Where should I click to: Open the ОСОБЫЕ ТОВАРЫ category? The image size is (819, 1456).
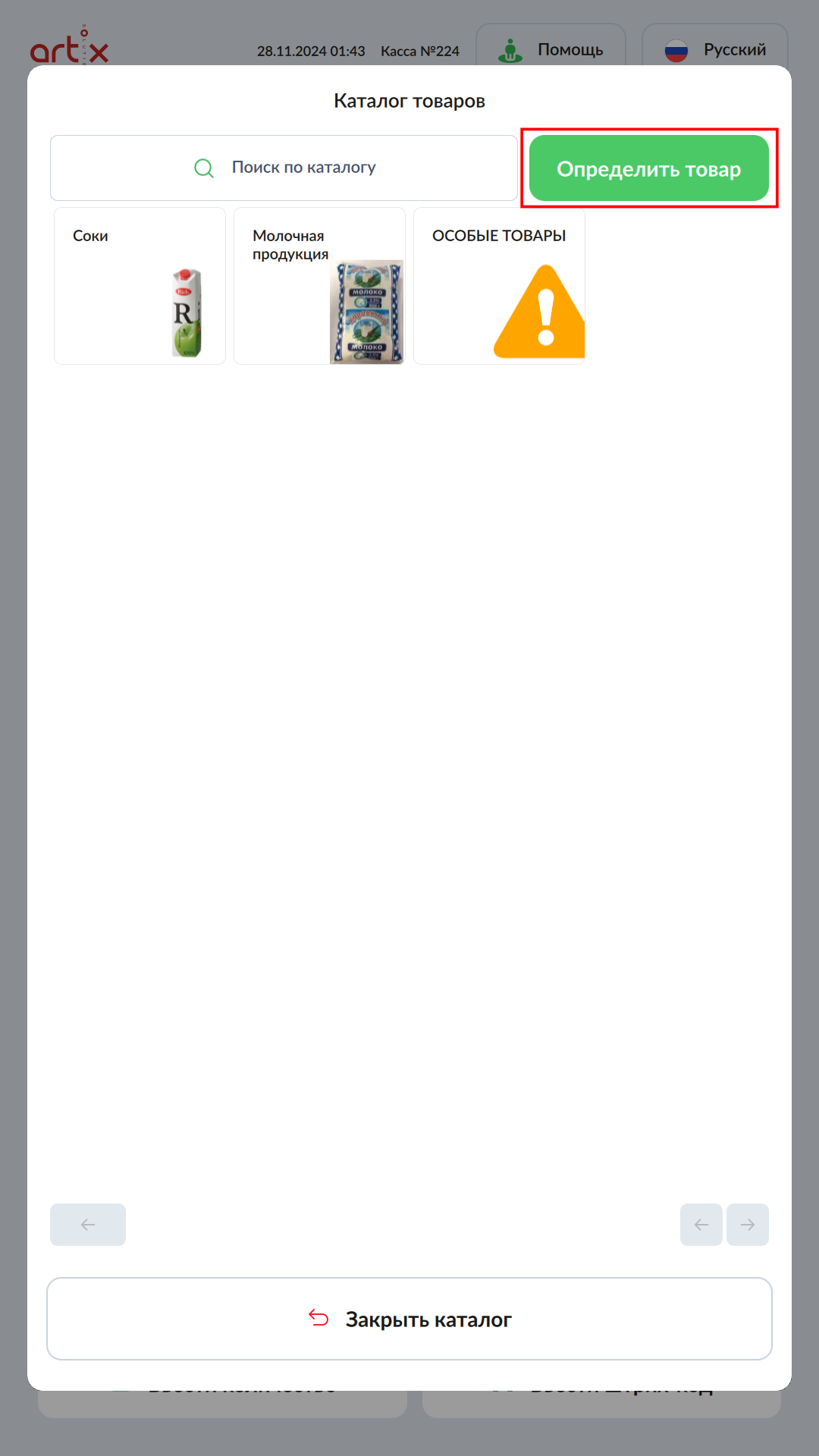pos(499,286)
